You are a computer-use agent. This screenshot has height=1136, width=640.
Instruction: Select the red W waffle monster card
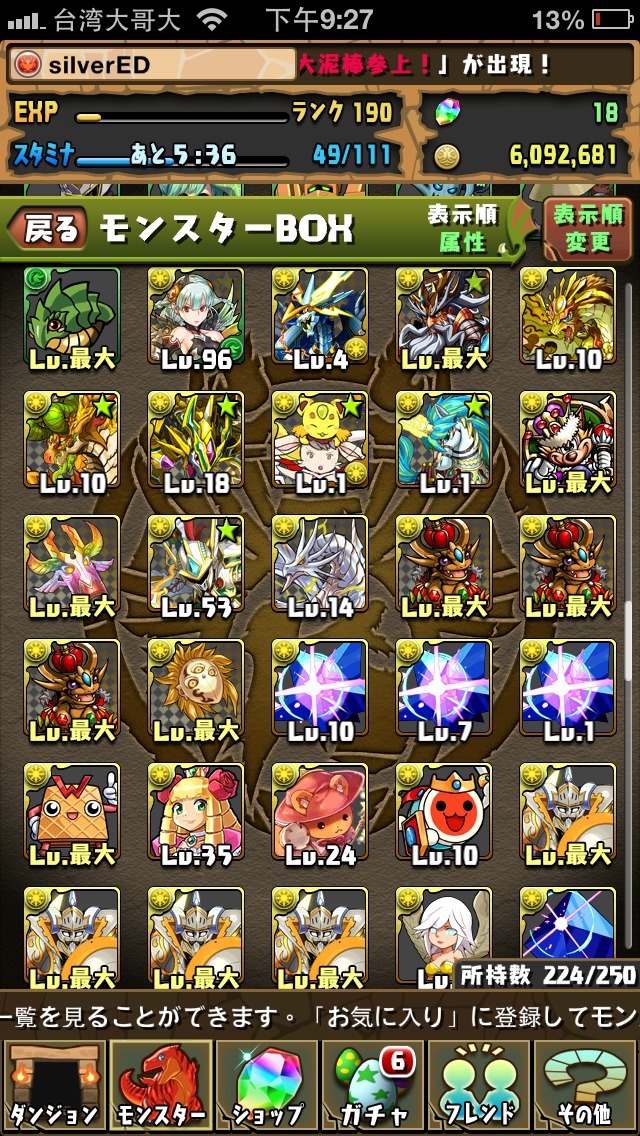point(71,813)
